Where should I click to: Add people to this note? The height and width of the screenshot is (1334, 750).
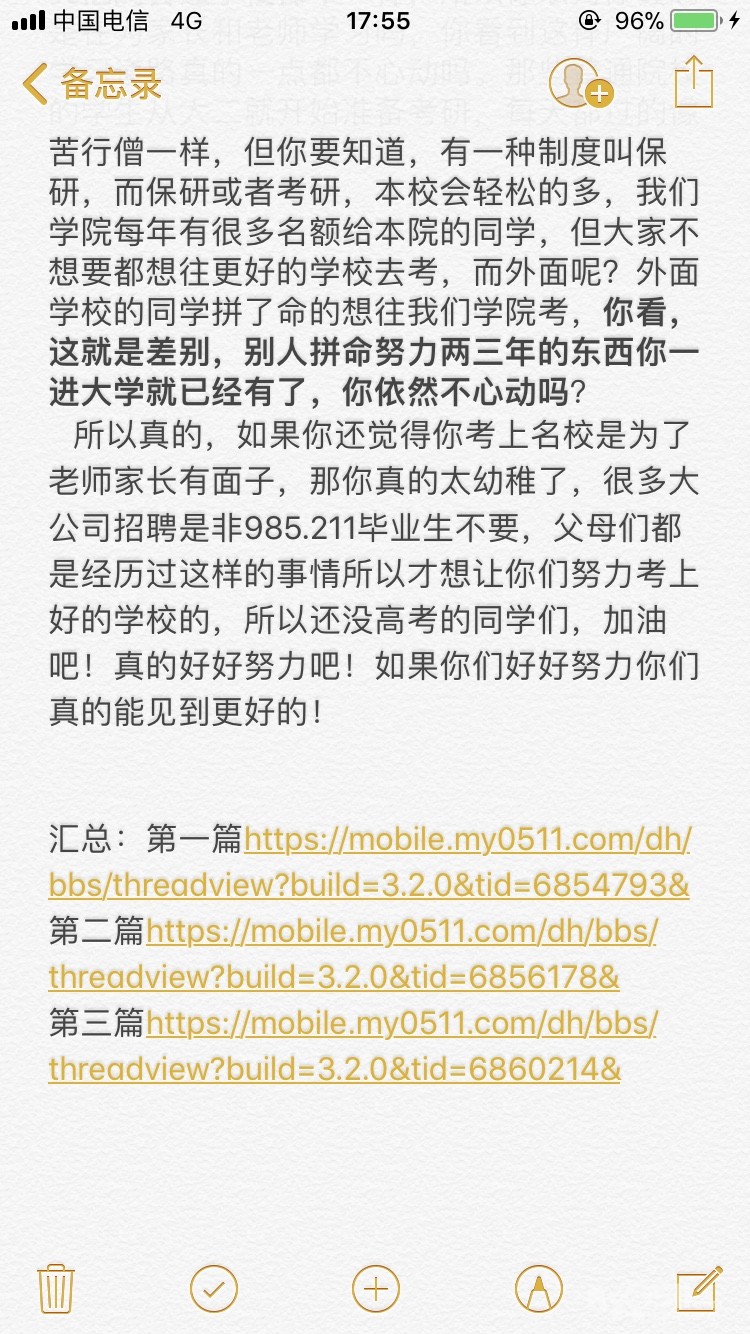(x=581, y=83)
